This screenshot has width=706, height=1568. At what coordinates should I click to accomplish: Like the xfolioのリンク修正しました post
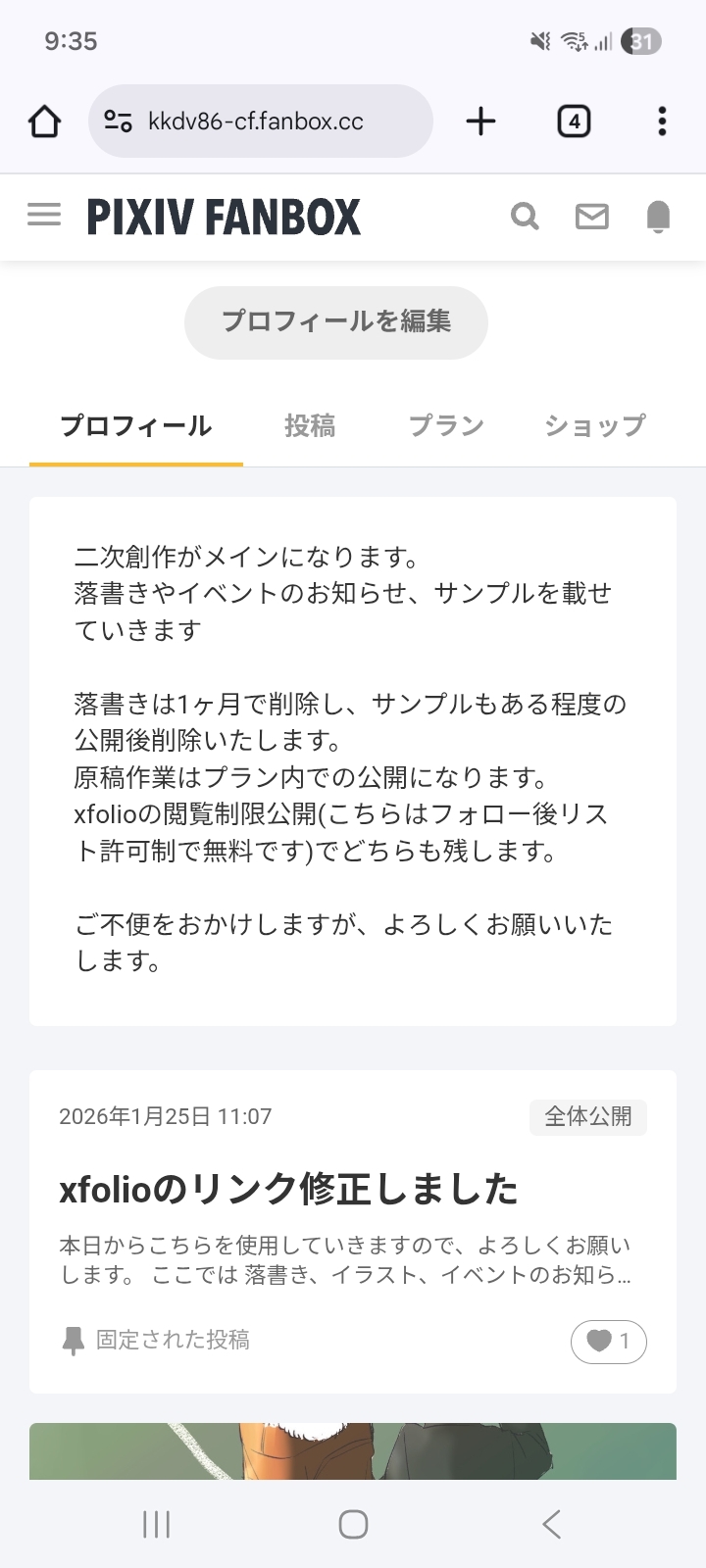[608, 1341]
